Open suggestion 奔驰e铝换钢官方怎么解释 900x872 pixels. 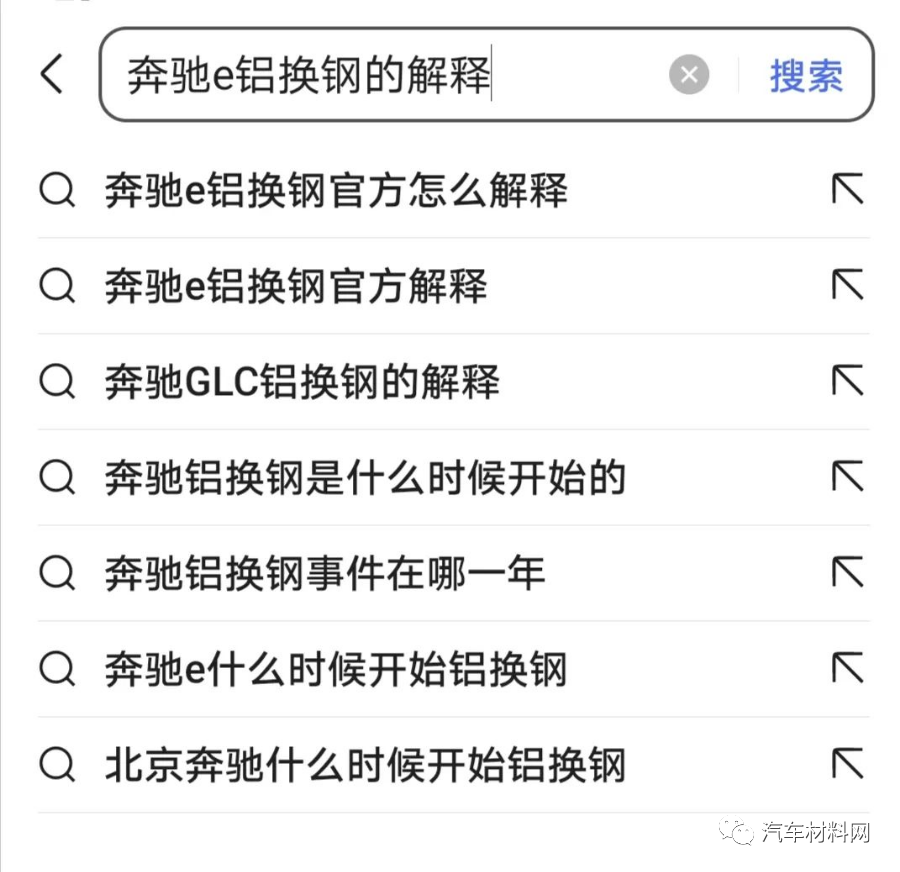coord(336,190)
